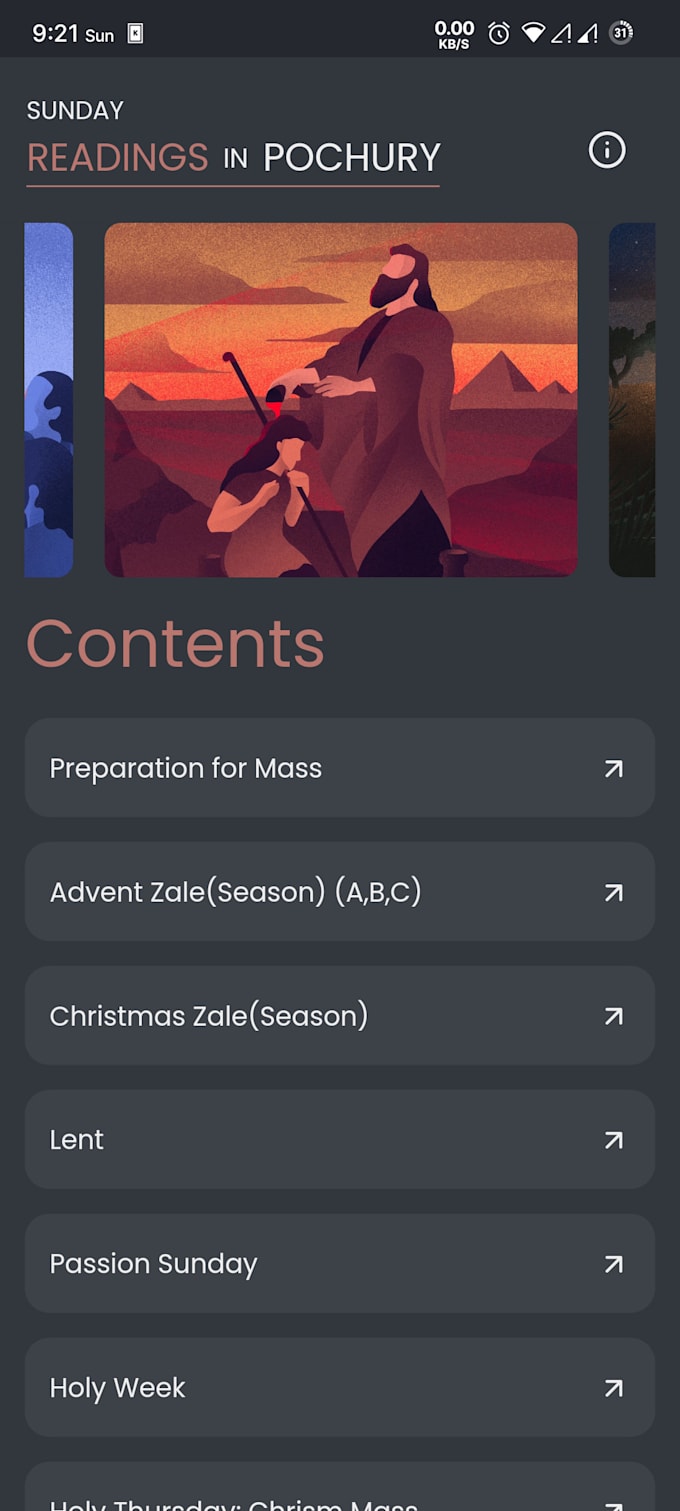This screenshot has height=1511, width=680.
Task: Open the Preparation for Mass section
Action: point(340,768)
